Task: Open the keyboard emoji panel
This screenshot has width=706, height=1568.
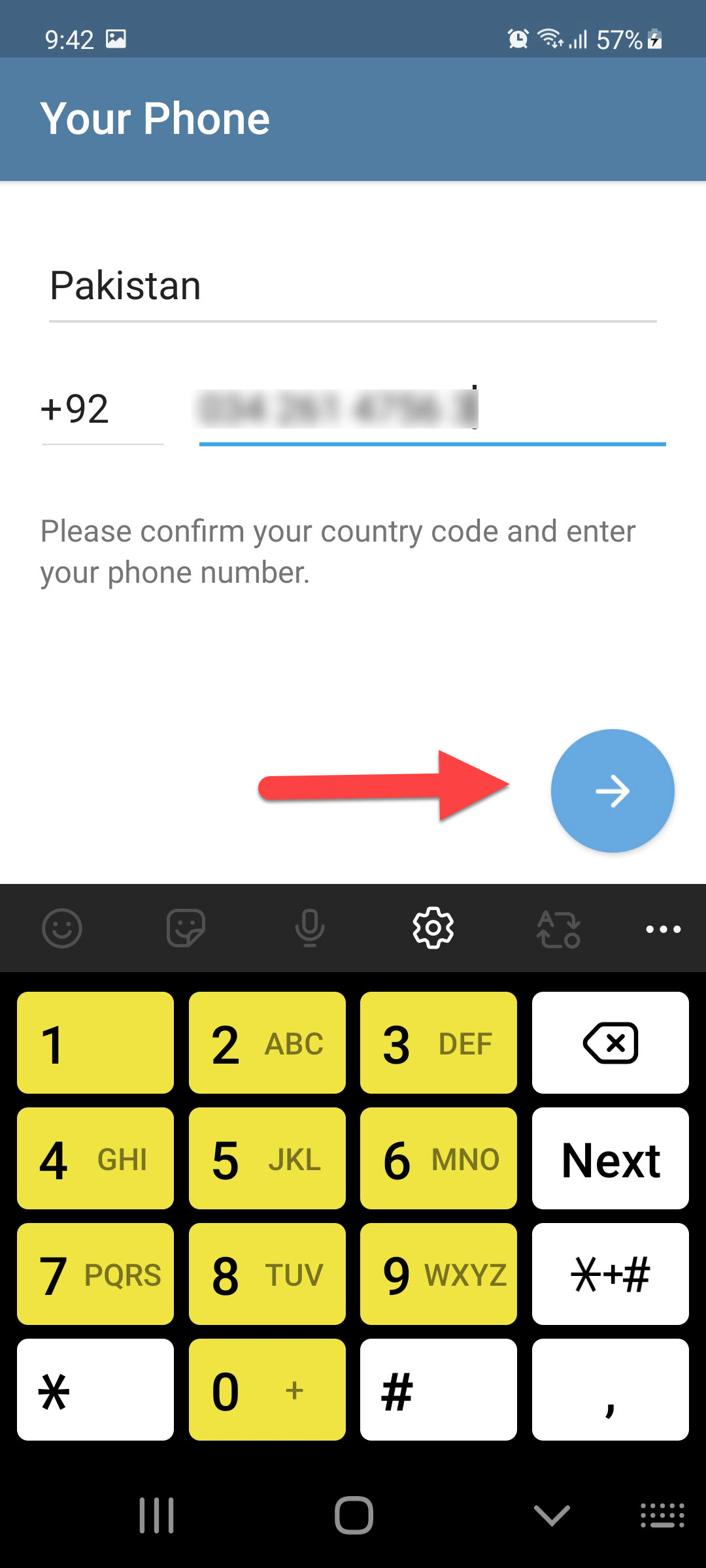Action: (x=62, y=928)
